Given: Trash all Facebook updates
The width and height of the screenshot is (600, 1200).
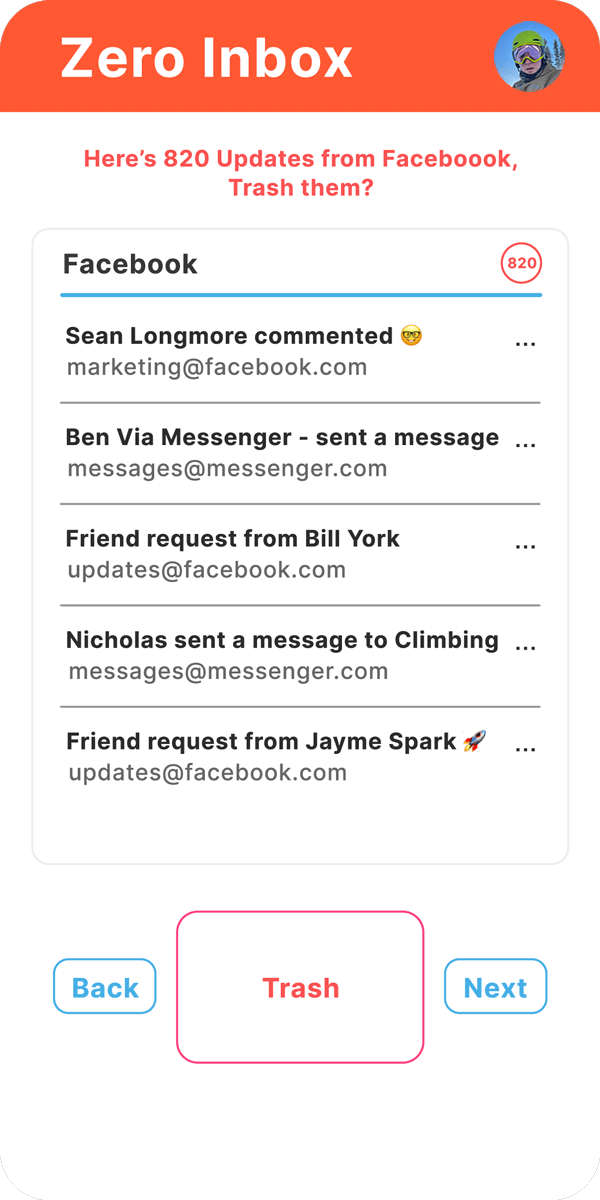Looking at the screenshot, I should [300, 987].
